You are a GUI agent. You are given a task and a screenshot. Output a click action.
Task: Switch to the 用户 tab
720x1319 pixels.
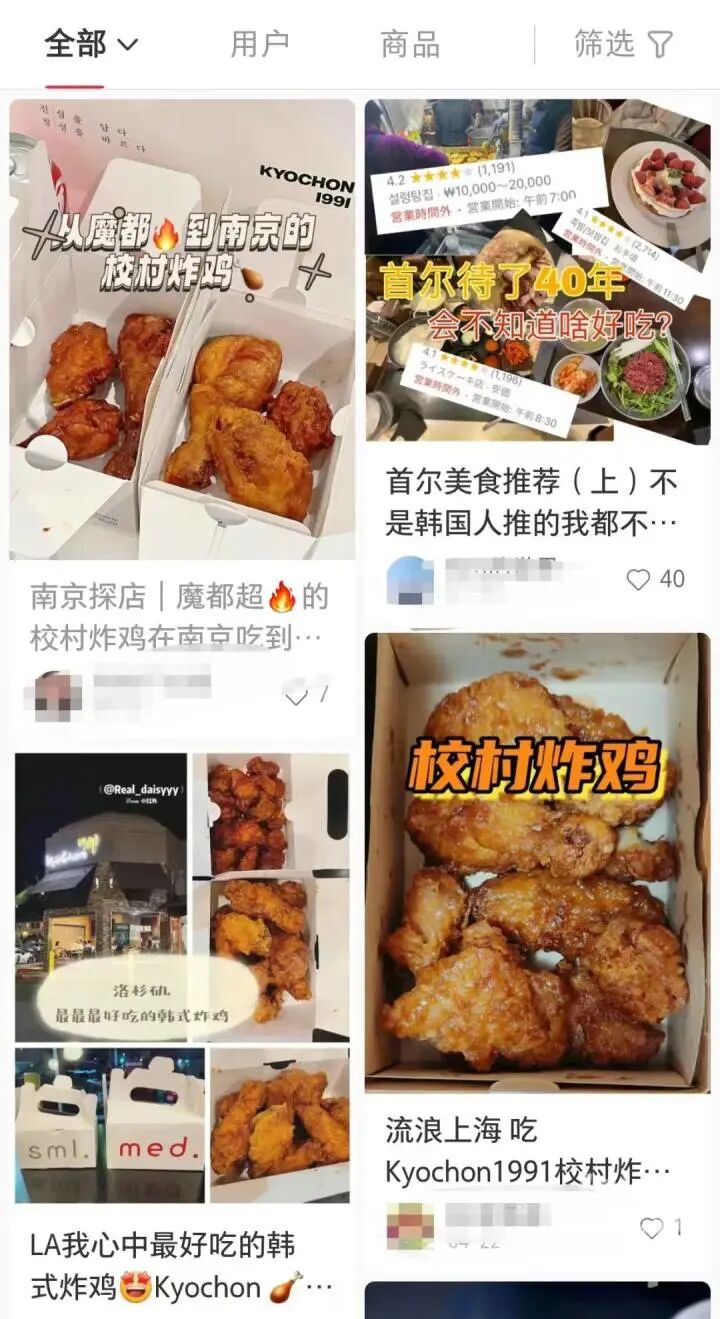click(x=259, y=45)
